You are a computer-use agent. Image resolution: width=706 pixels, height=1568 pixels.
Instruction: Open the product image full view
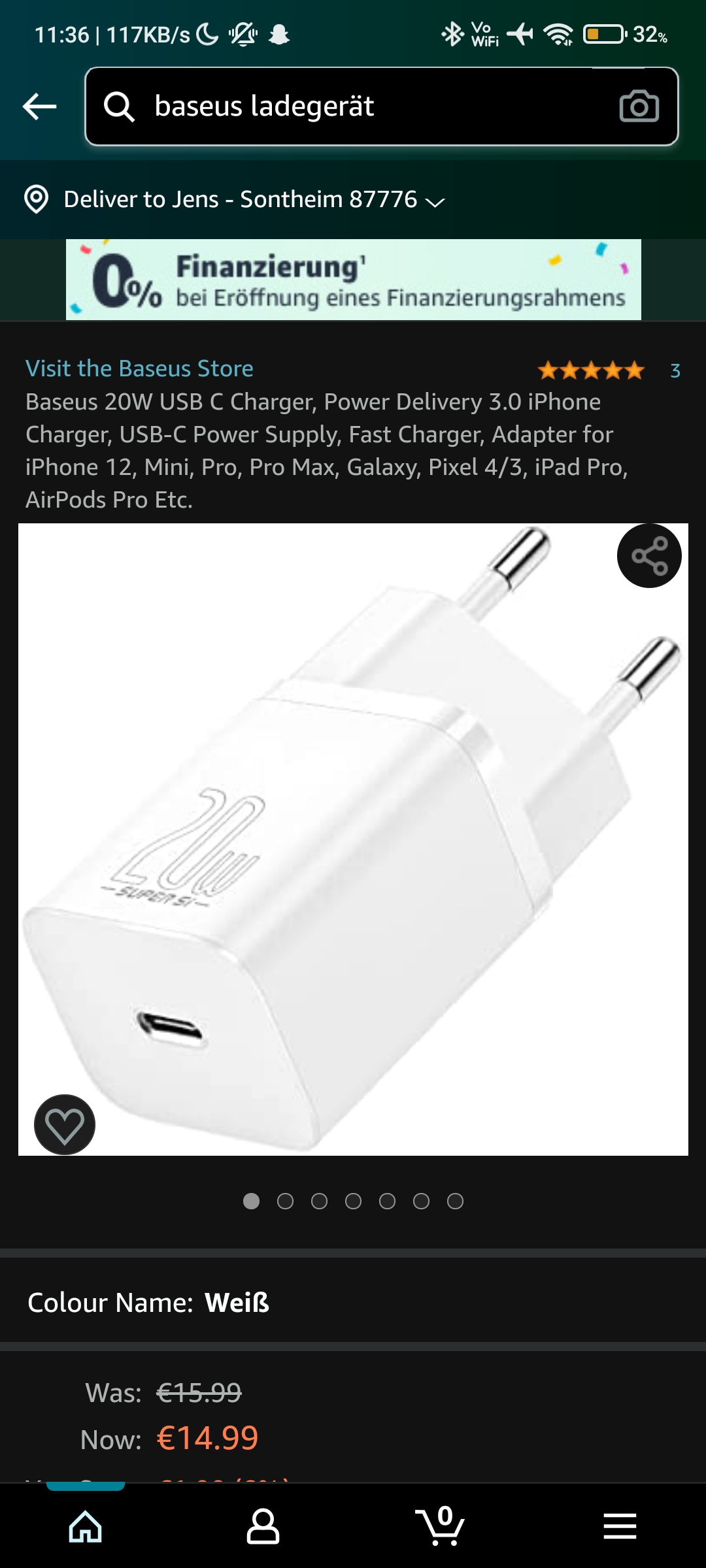pyautogui.click(x=353, y=840)
